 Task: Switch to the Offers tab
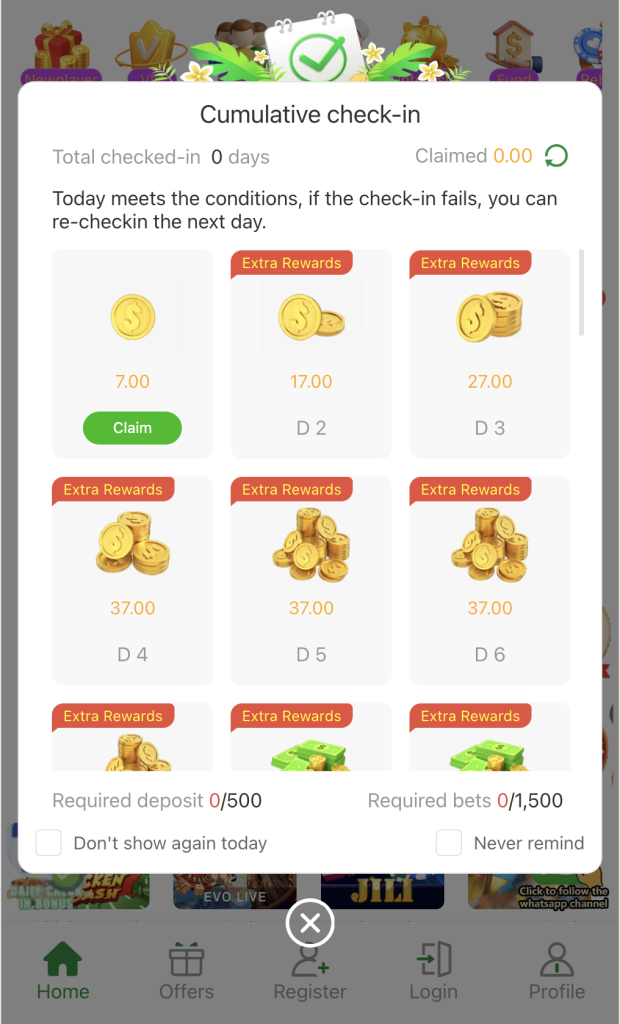tap(186, 972)
